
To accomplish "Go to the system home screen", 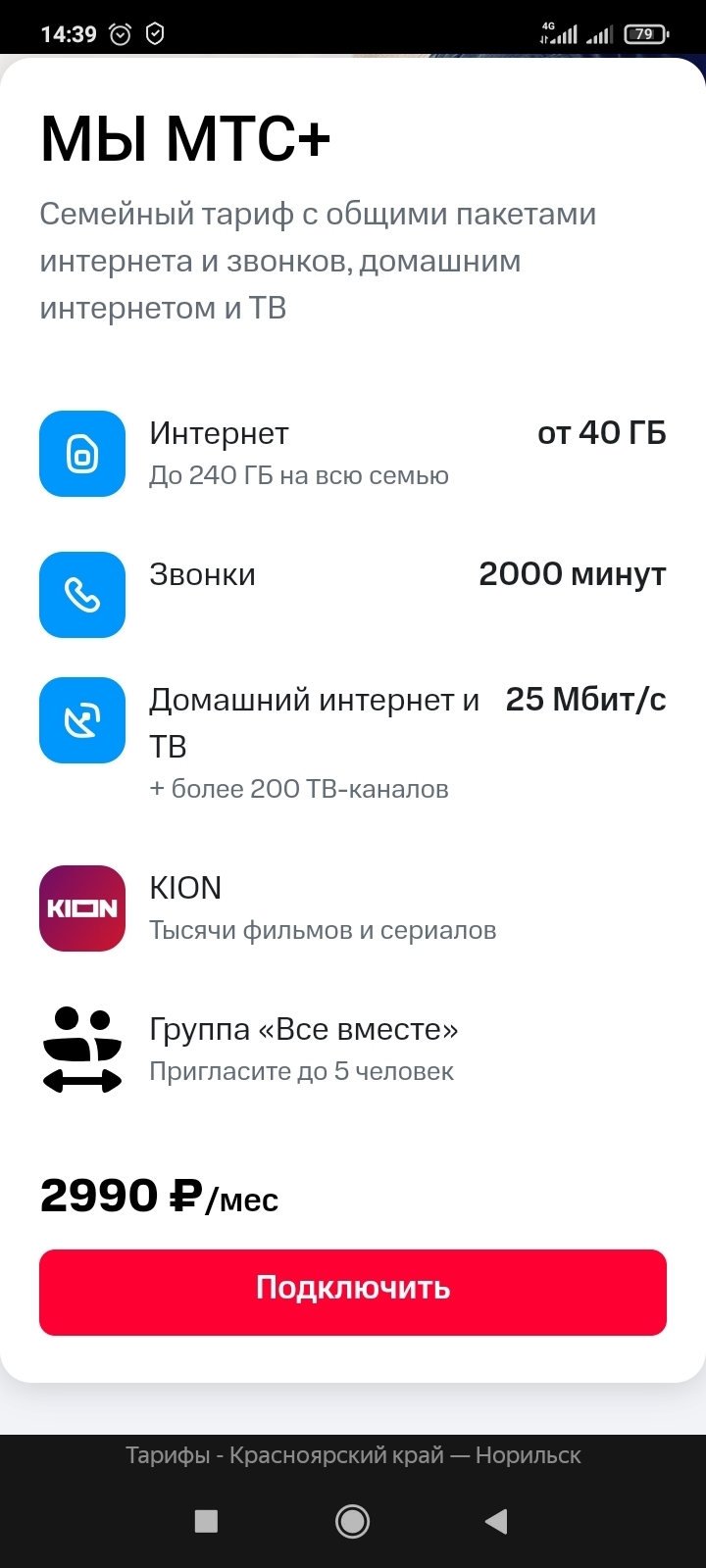I will point(352,1521).
